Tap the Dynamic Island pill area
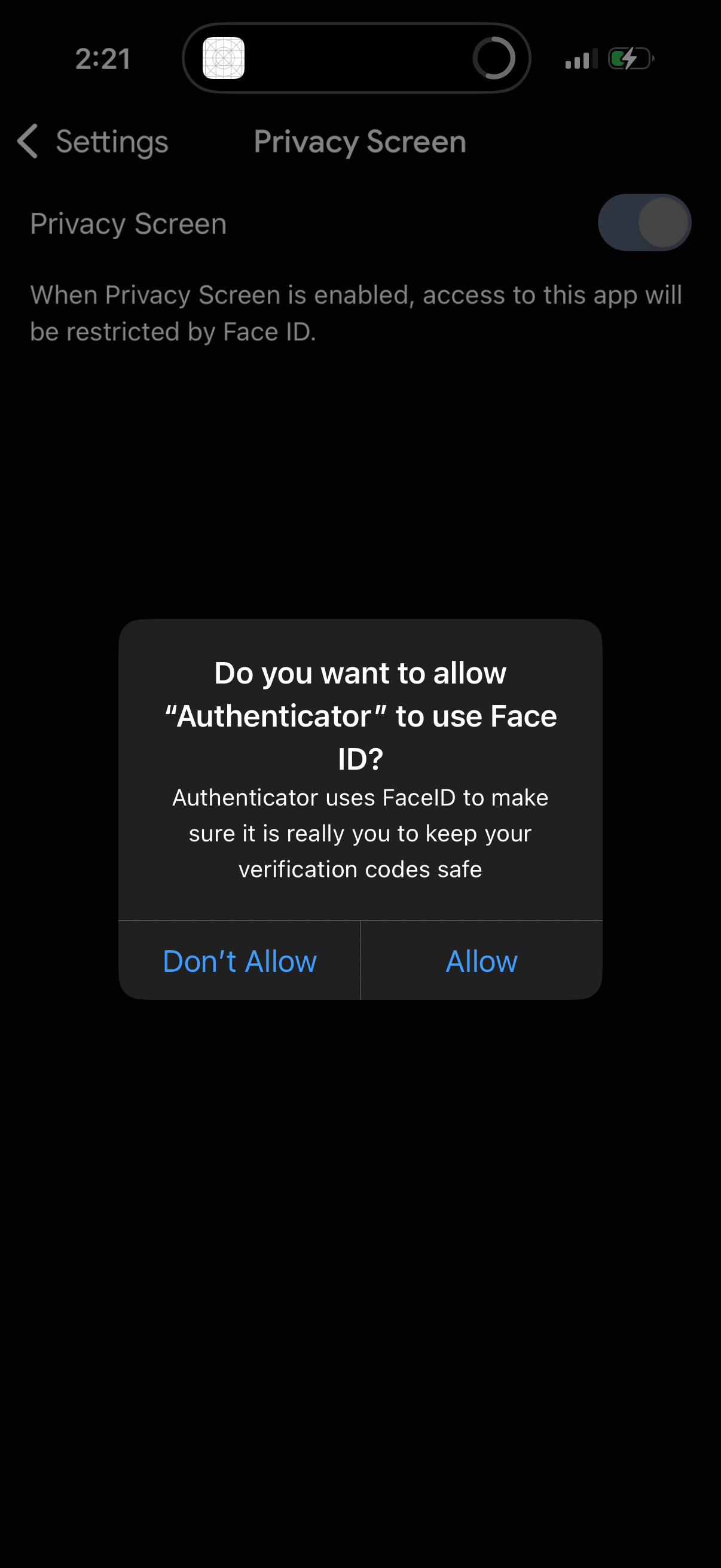 point(360,59)
